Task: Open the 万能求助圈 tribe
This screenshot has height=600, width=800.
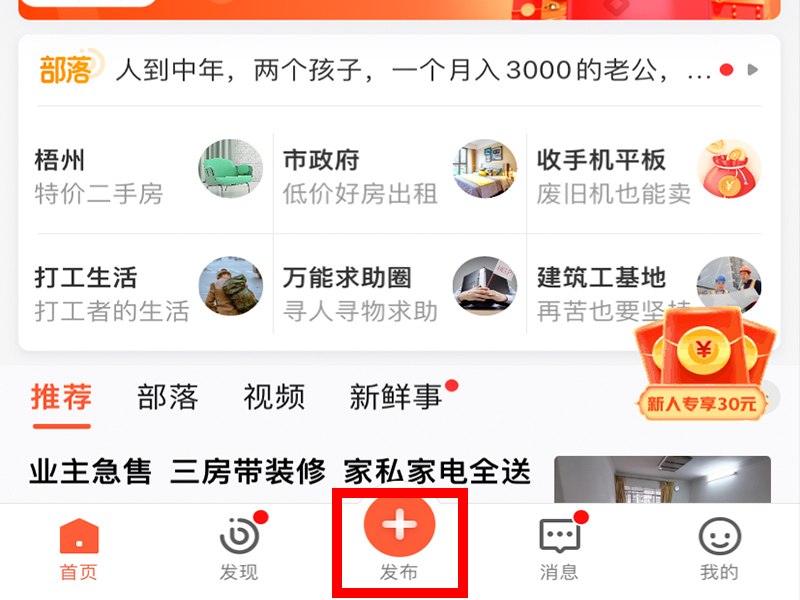Action: click(x=398, y=293)
